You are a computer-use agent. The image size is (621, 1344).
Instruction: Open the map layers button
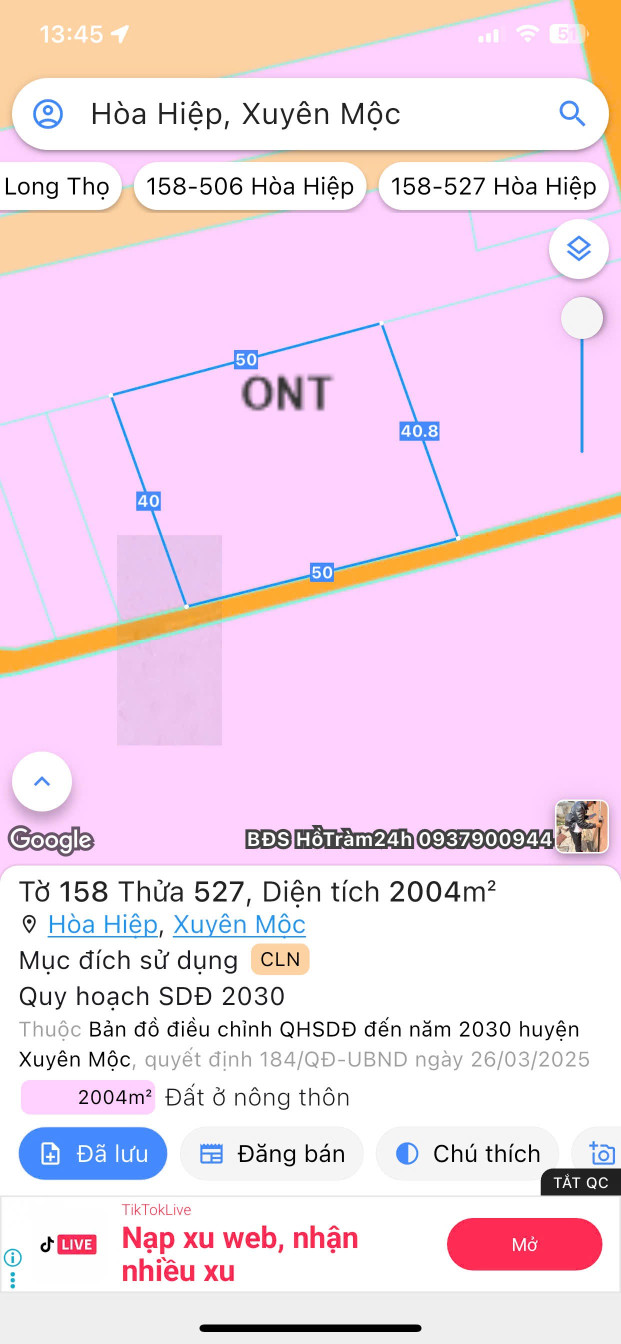[579, 248]
